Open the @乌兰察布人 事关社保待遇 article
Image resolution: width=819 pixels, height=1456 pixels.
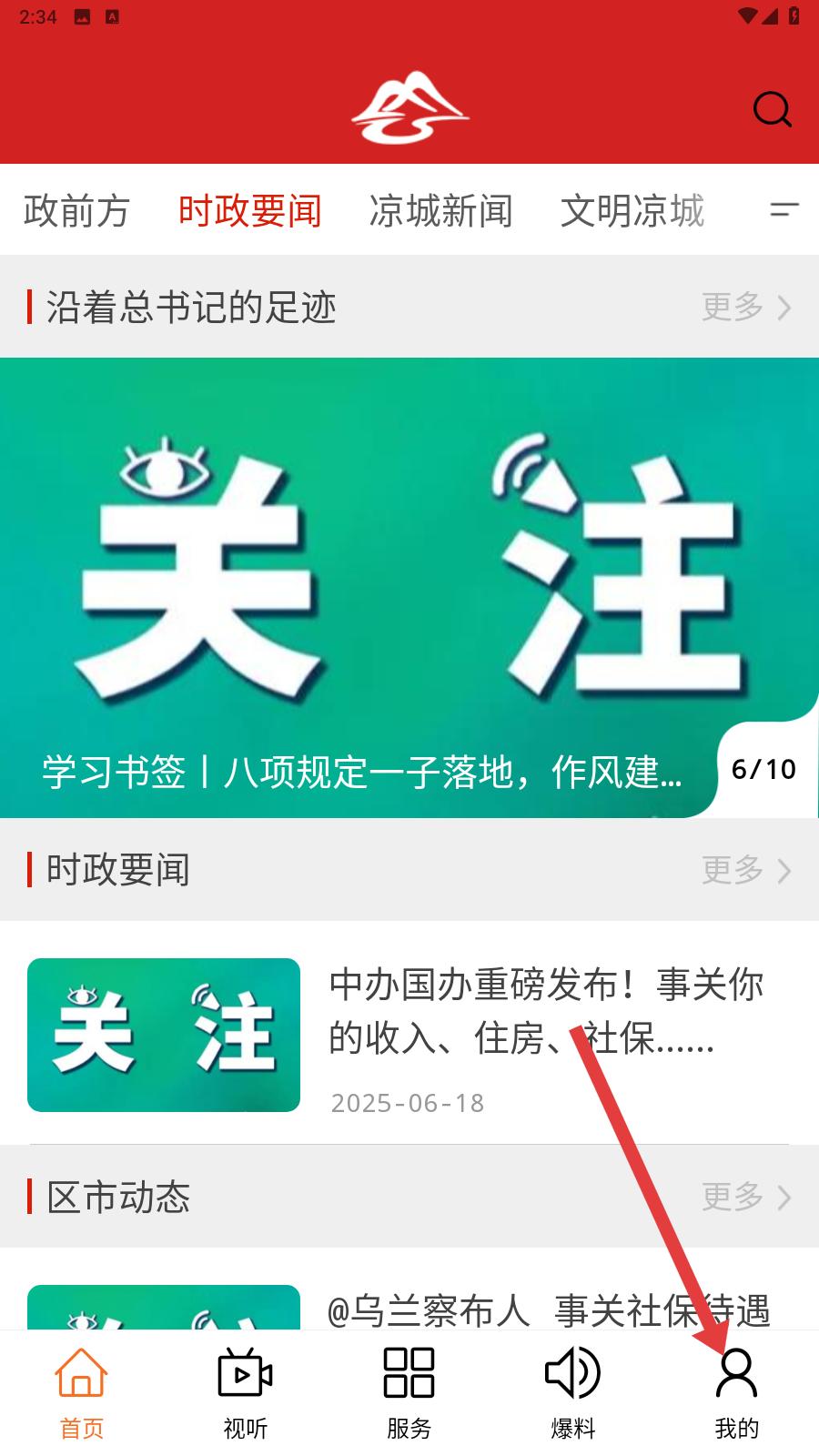point(546,1310)
